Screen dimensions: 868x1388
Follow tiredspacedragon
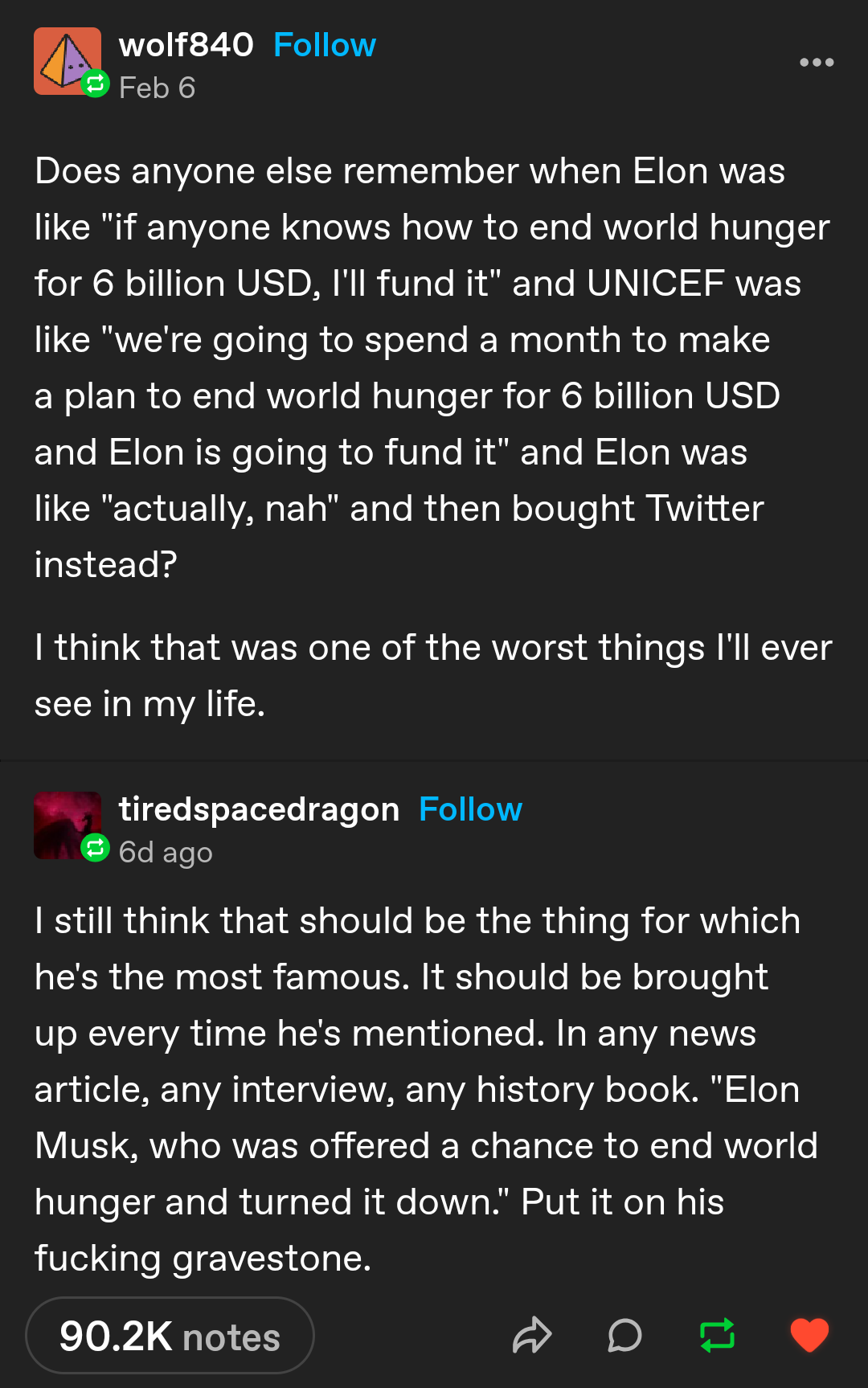click(470, 809)
